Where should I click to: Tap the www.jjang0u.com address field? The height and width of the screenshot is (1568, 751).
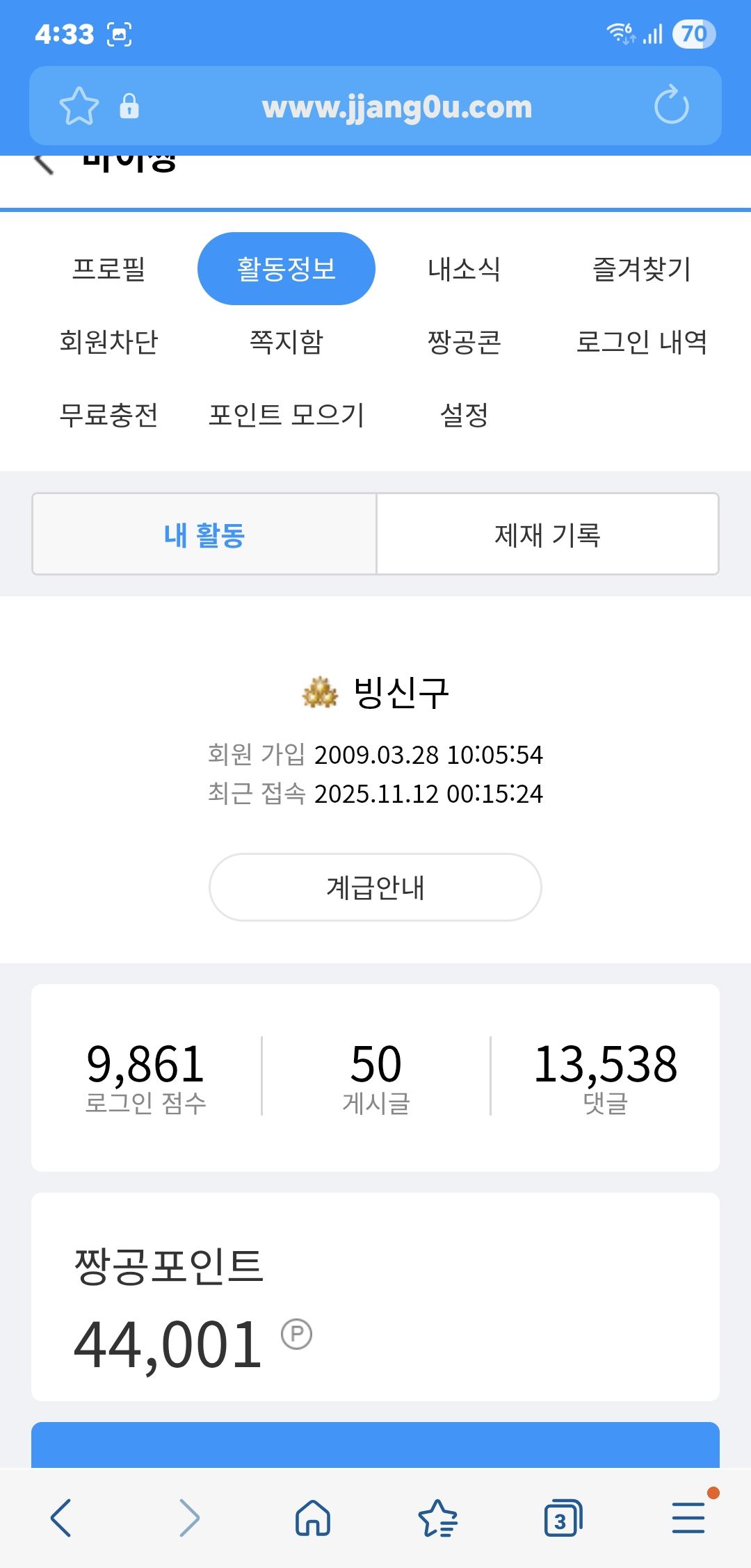click(396, 107)
